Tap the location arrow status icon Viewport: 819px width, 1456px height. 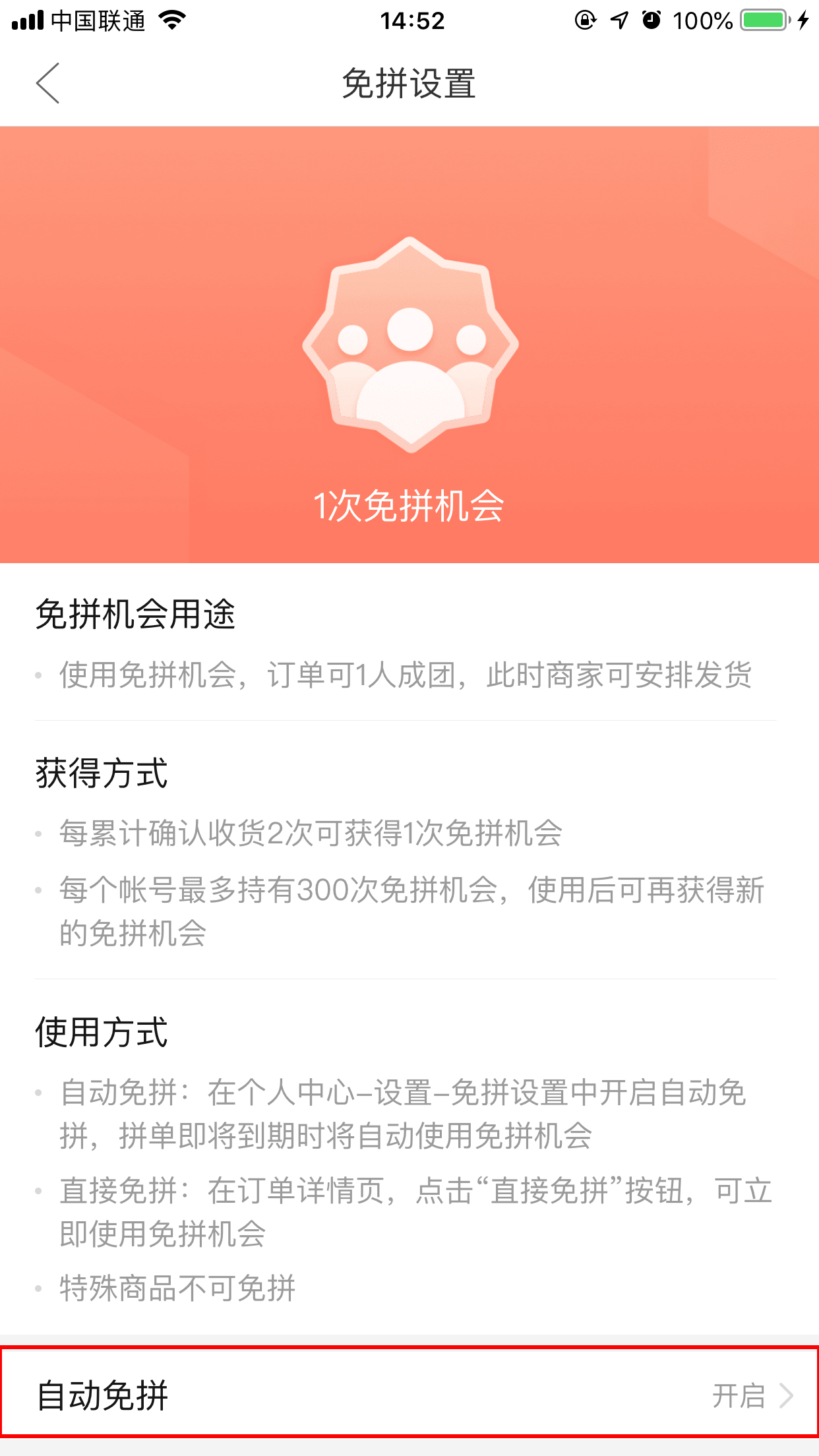(619, 20)
